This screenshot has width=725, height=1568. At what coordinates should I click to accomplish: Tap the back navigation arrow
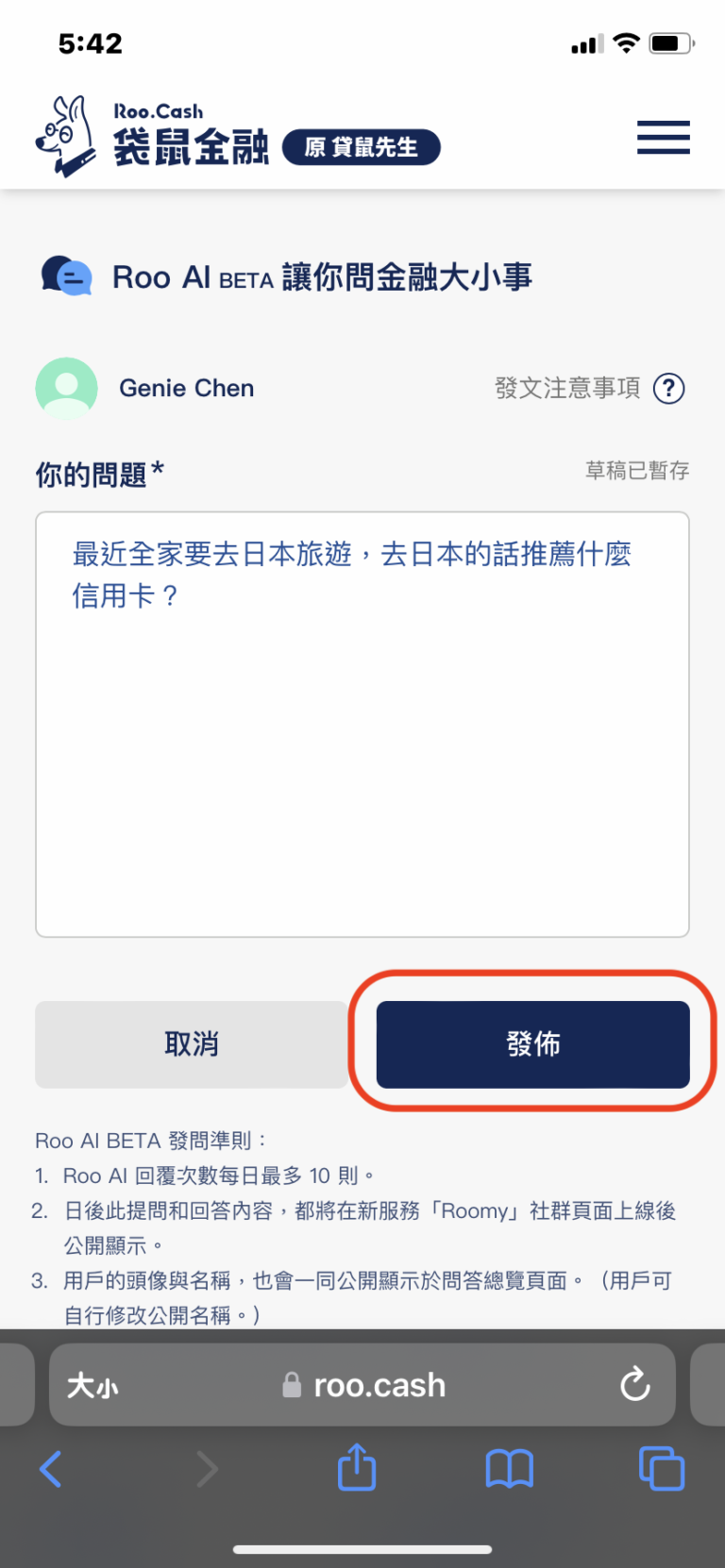click(x=51, y=1468)
